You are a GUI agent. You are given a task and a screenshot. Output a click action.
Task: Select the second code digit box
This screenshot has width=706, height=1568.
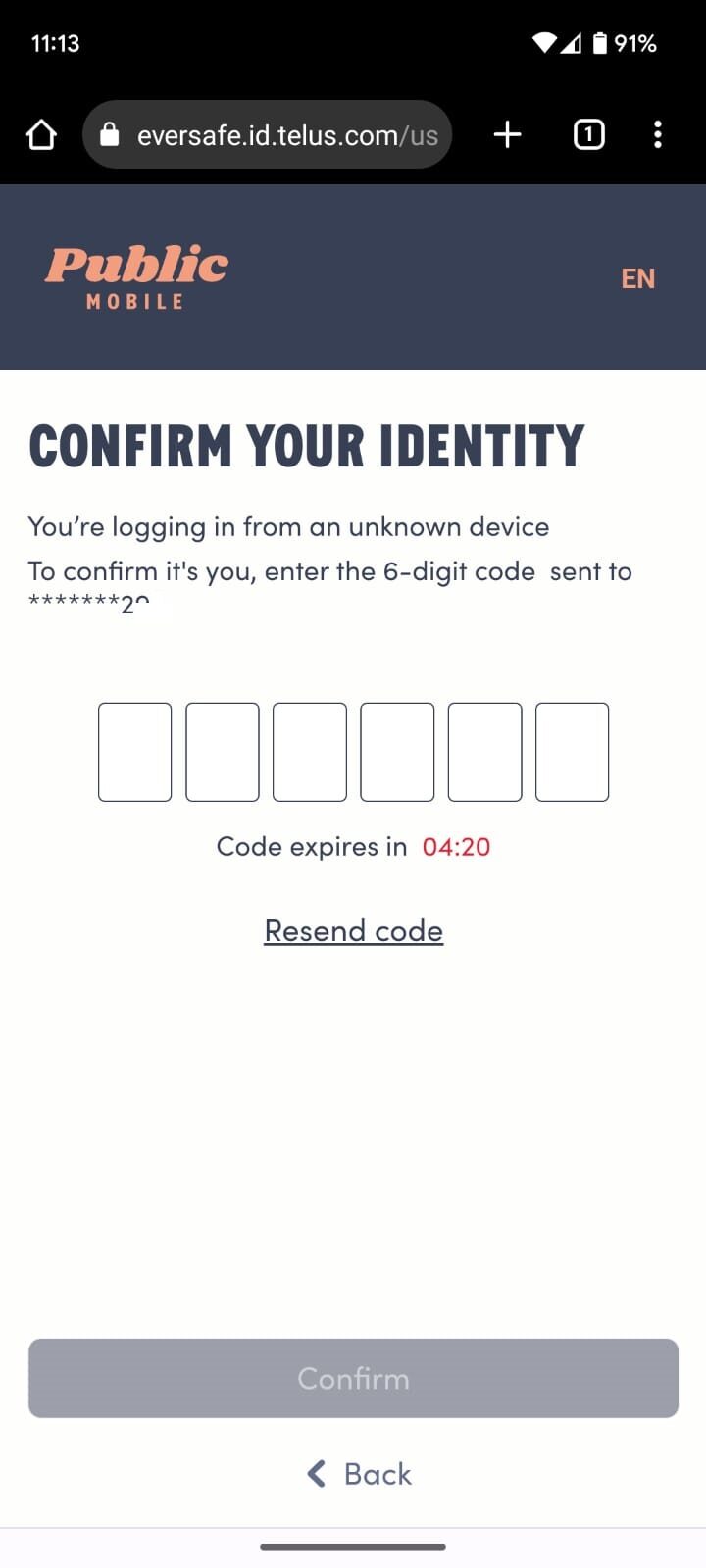click(x=223, y=752)
